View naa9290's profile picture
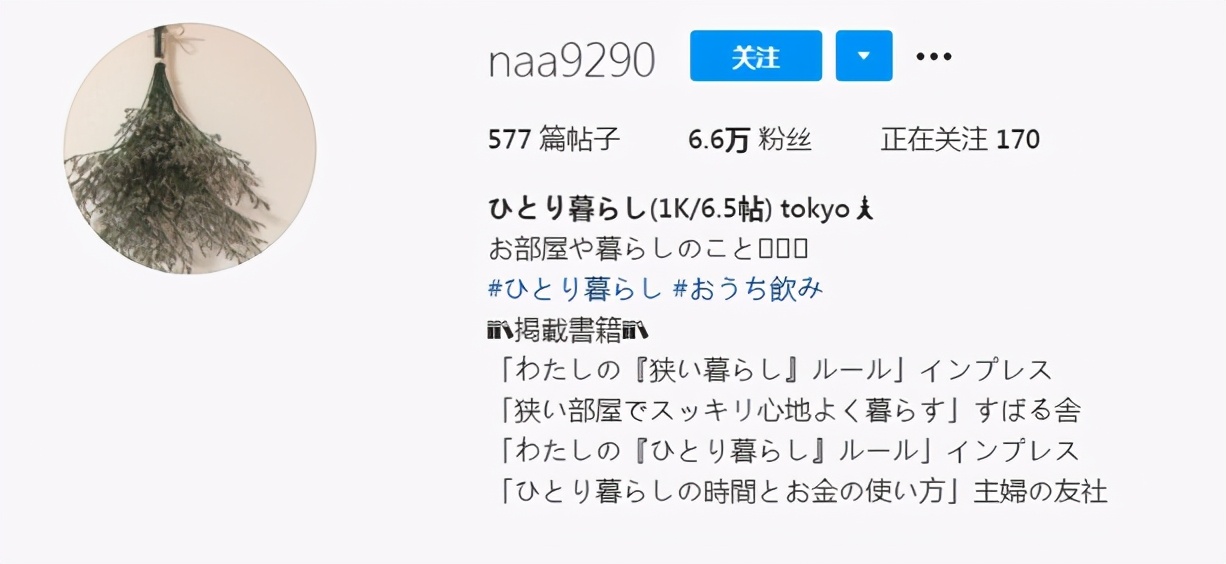The image size is (1226, 564). pos(190,148)
